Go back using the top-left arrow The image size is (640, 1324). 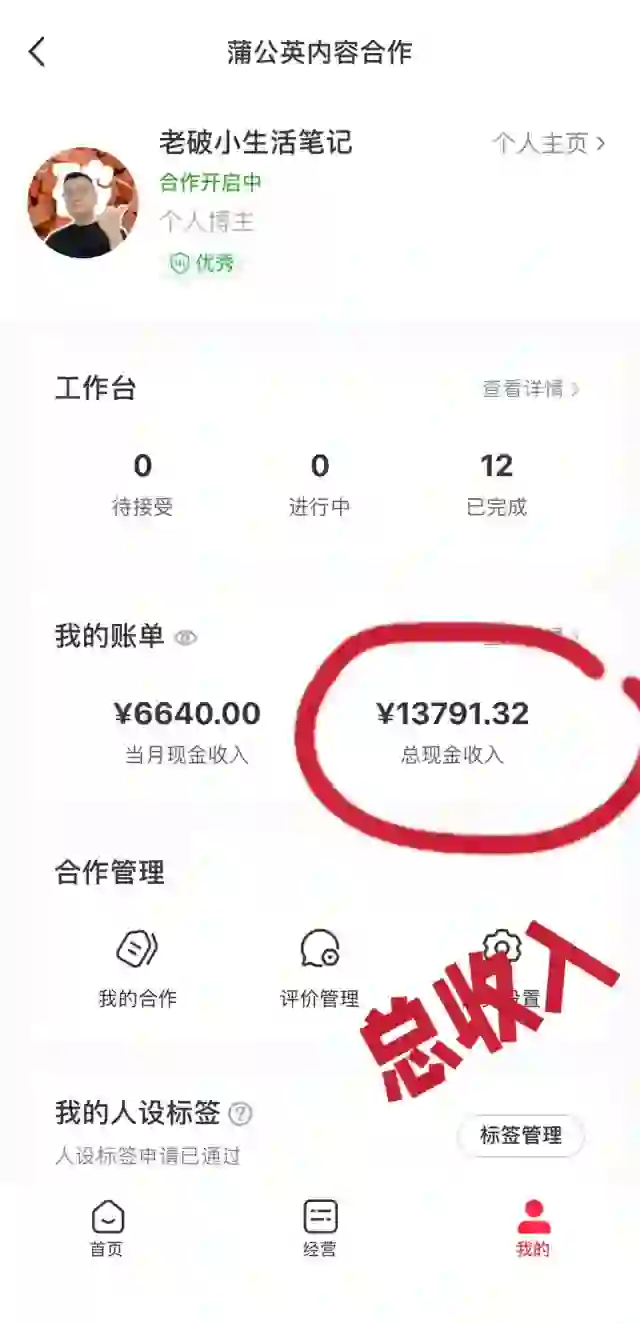38,52
